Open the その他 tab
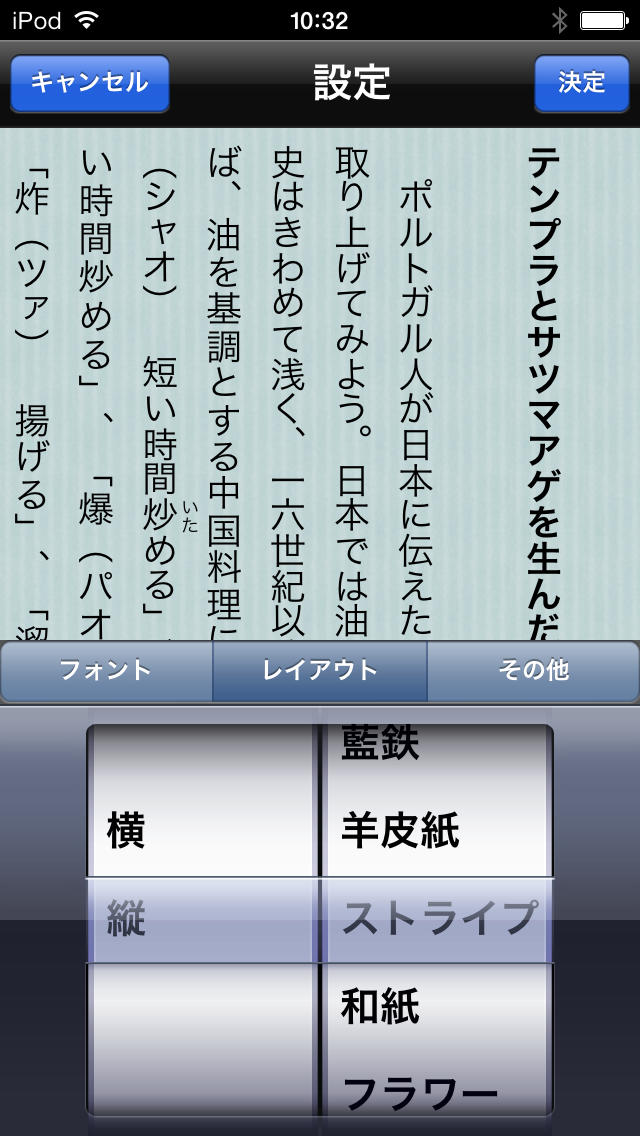This screenshot has width=640, height=1136. (x=533, y=671)
